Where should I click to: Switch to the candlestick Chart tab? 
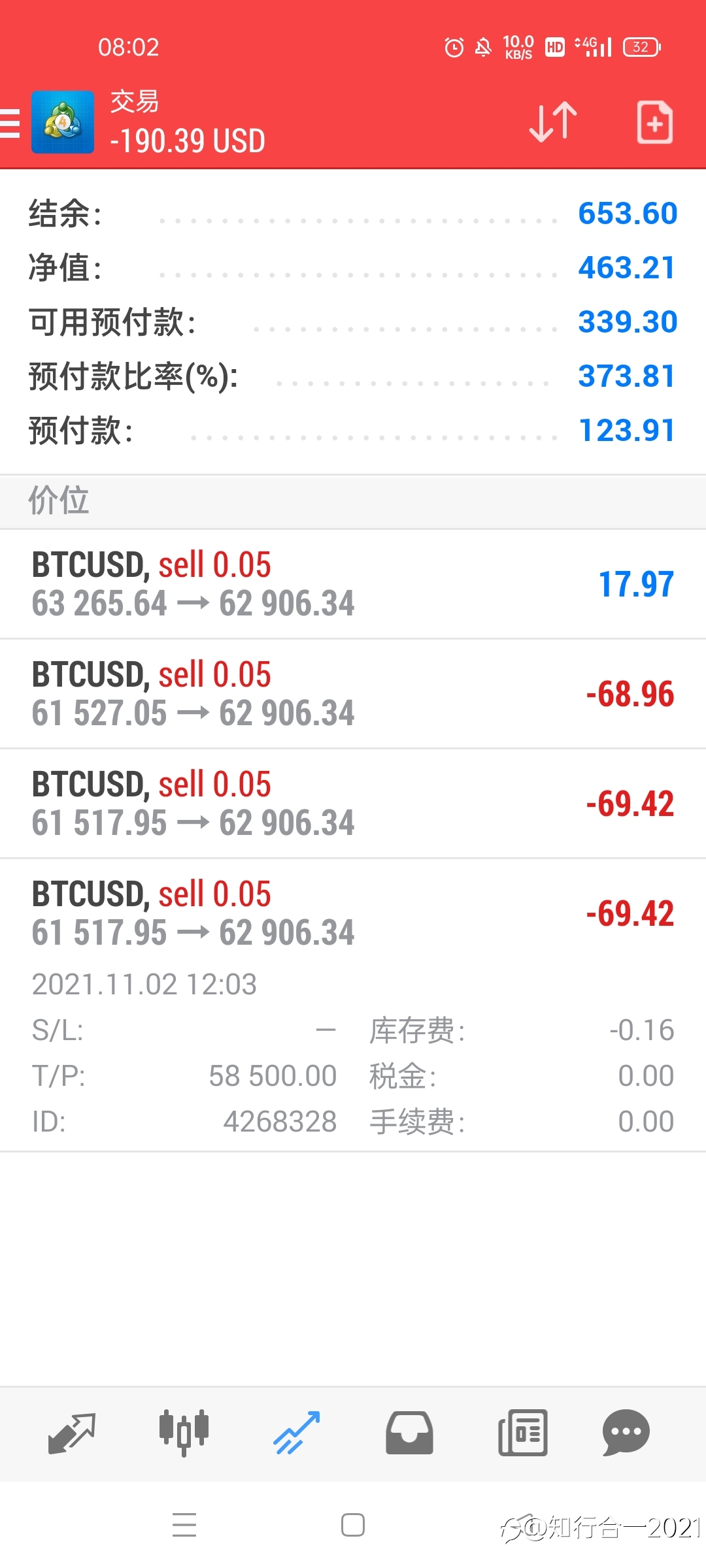coord(184,1433)
